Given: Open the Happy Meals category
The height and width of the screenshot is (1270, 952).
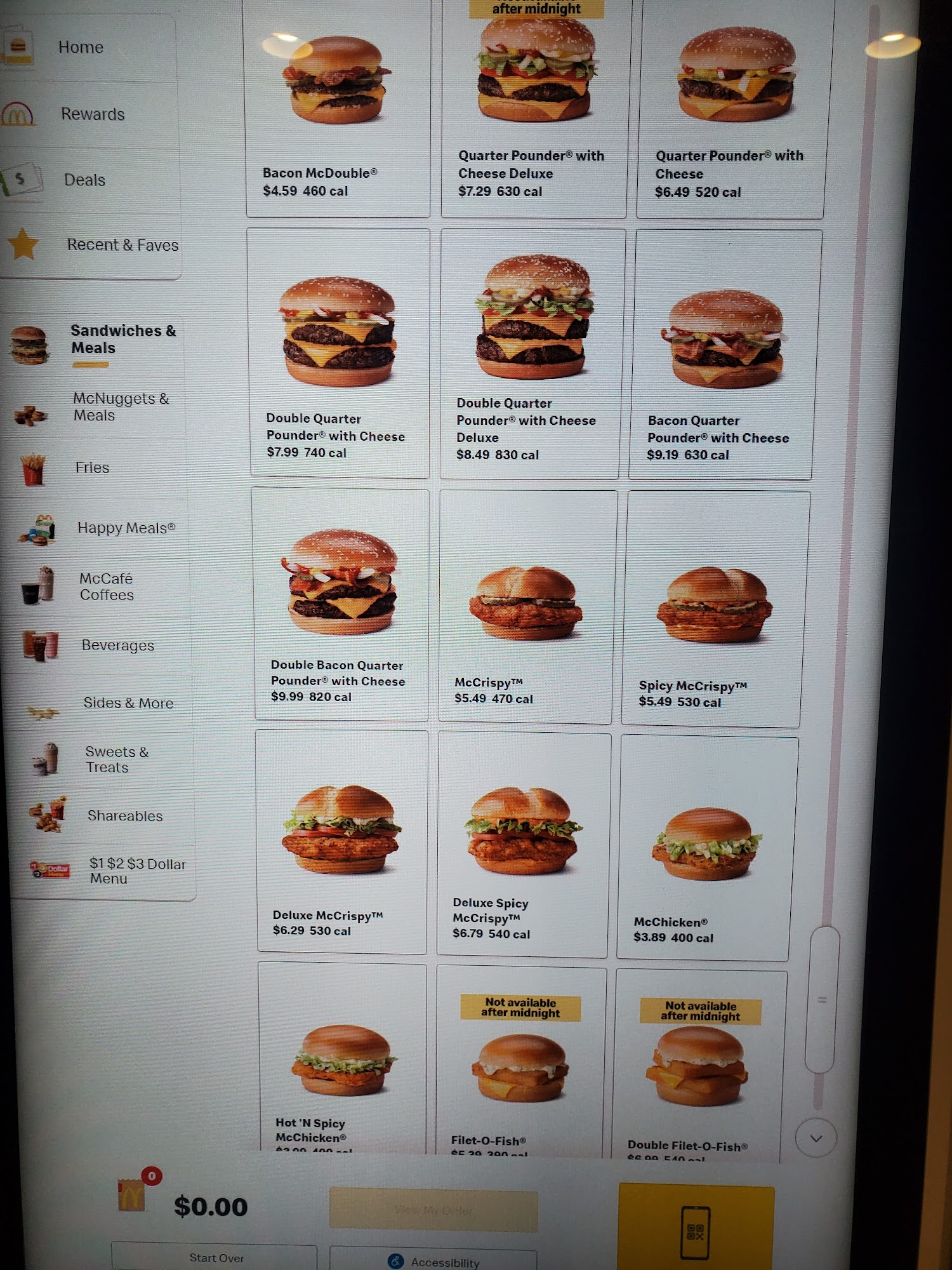Looking at the screenshot, I should click(126, 528).
